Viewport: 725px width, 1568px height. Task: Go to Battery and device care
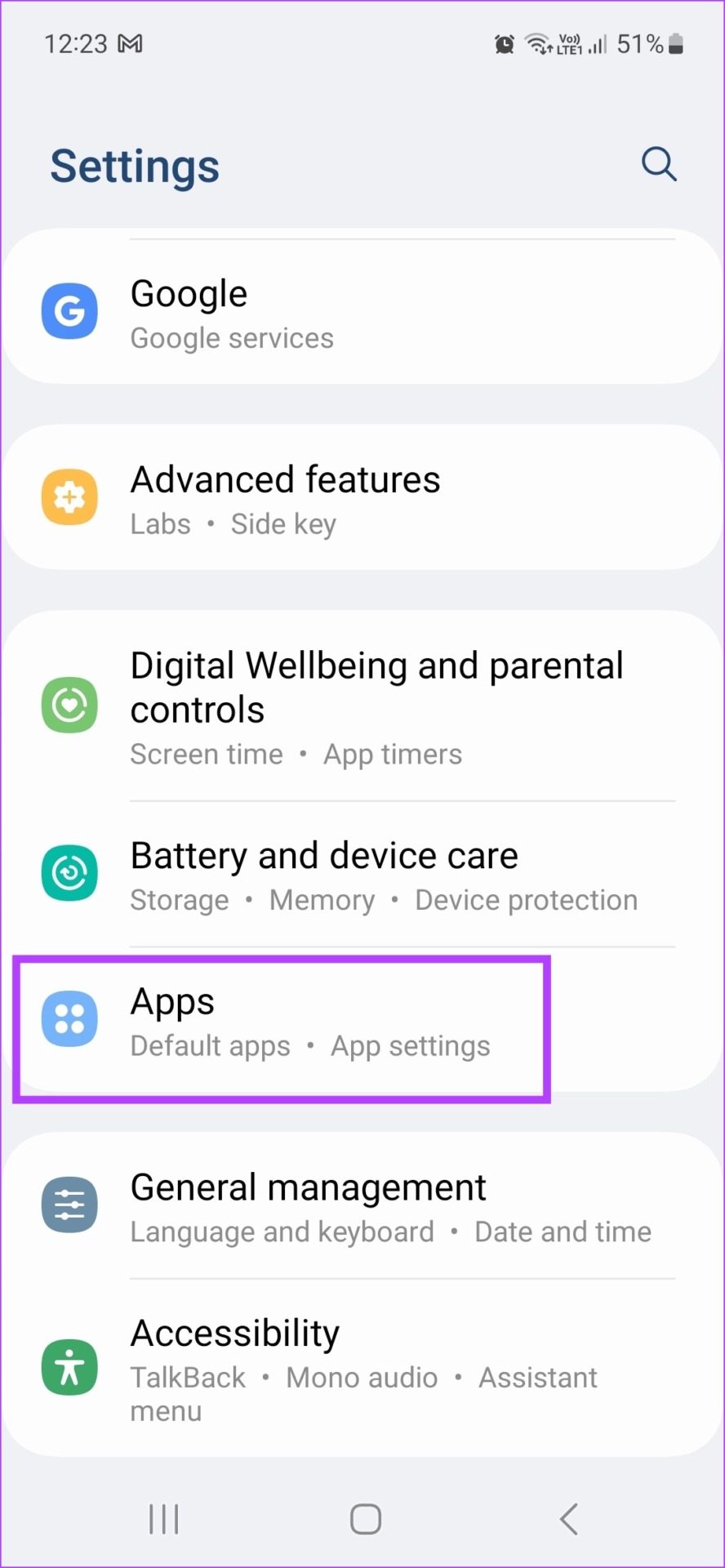point(362,875)
